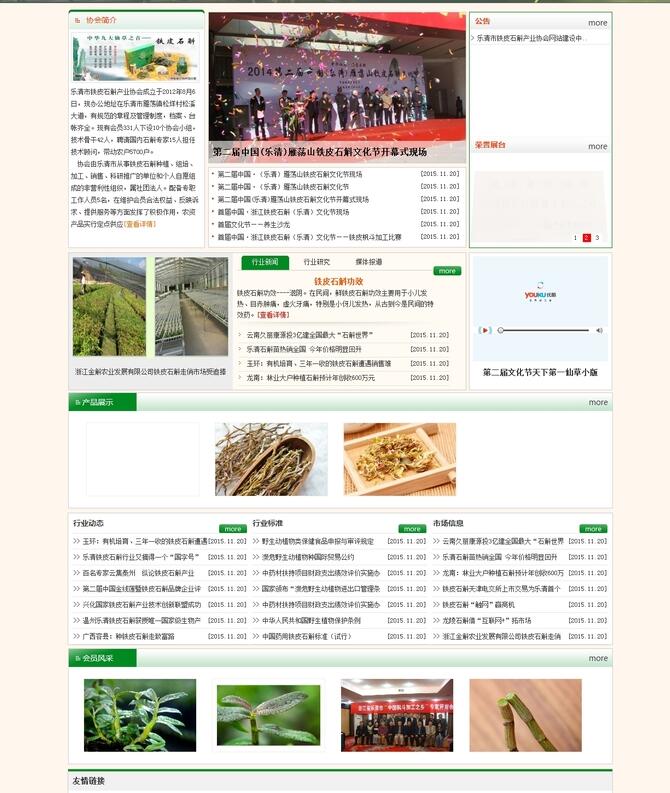Open the article 中华人民共和国野生植物保护条例
This screenshot has height=793, width=670.
(308, 620)
